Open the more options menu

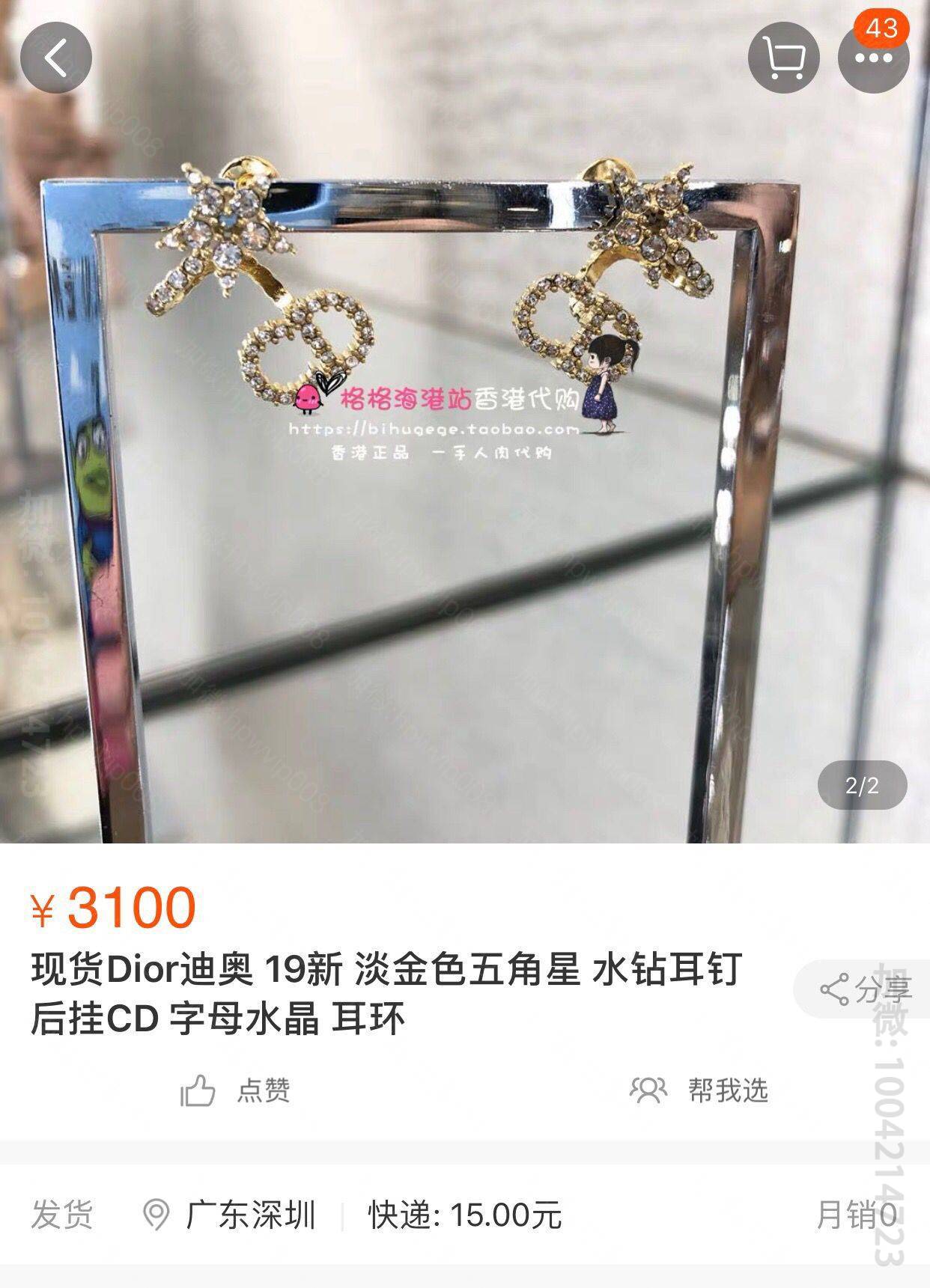click(x=873, y=58)
